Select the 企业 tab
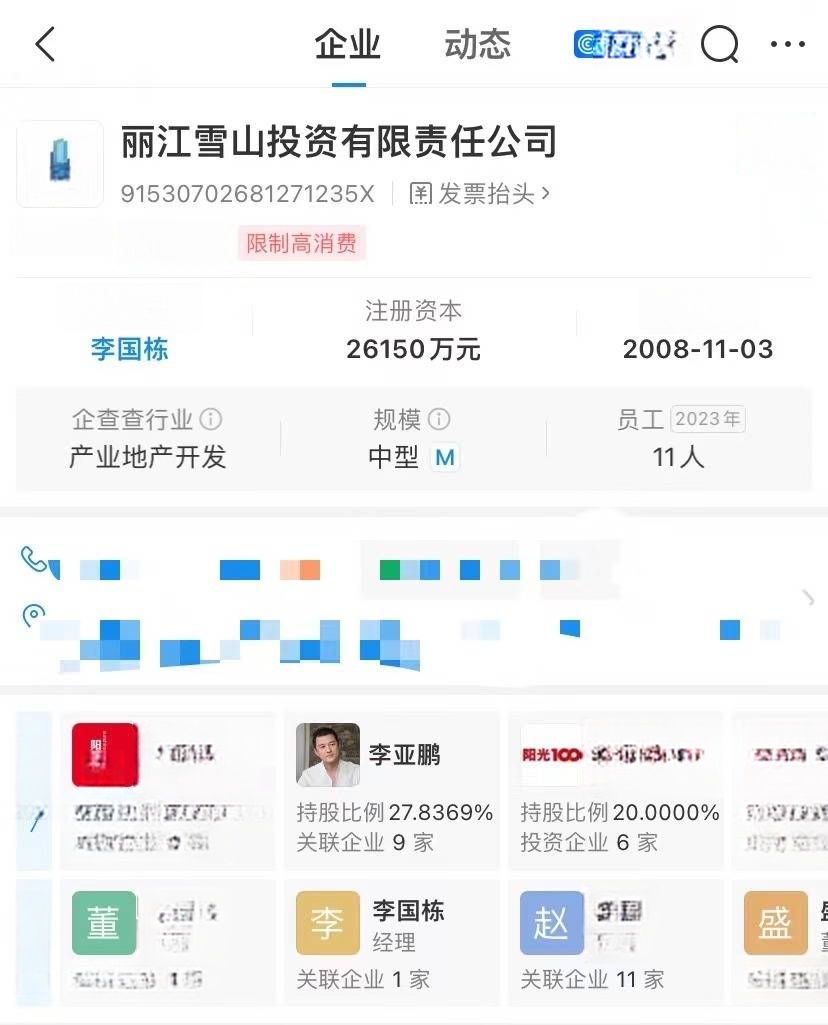 tap(347, 45)
